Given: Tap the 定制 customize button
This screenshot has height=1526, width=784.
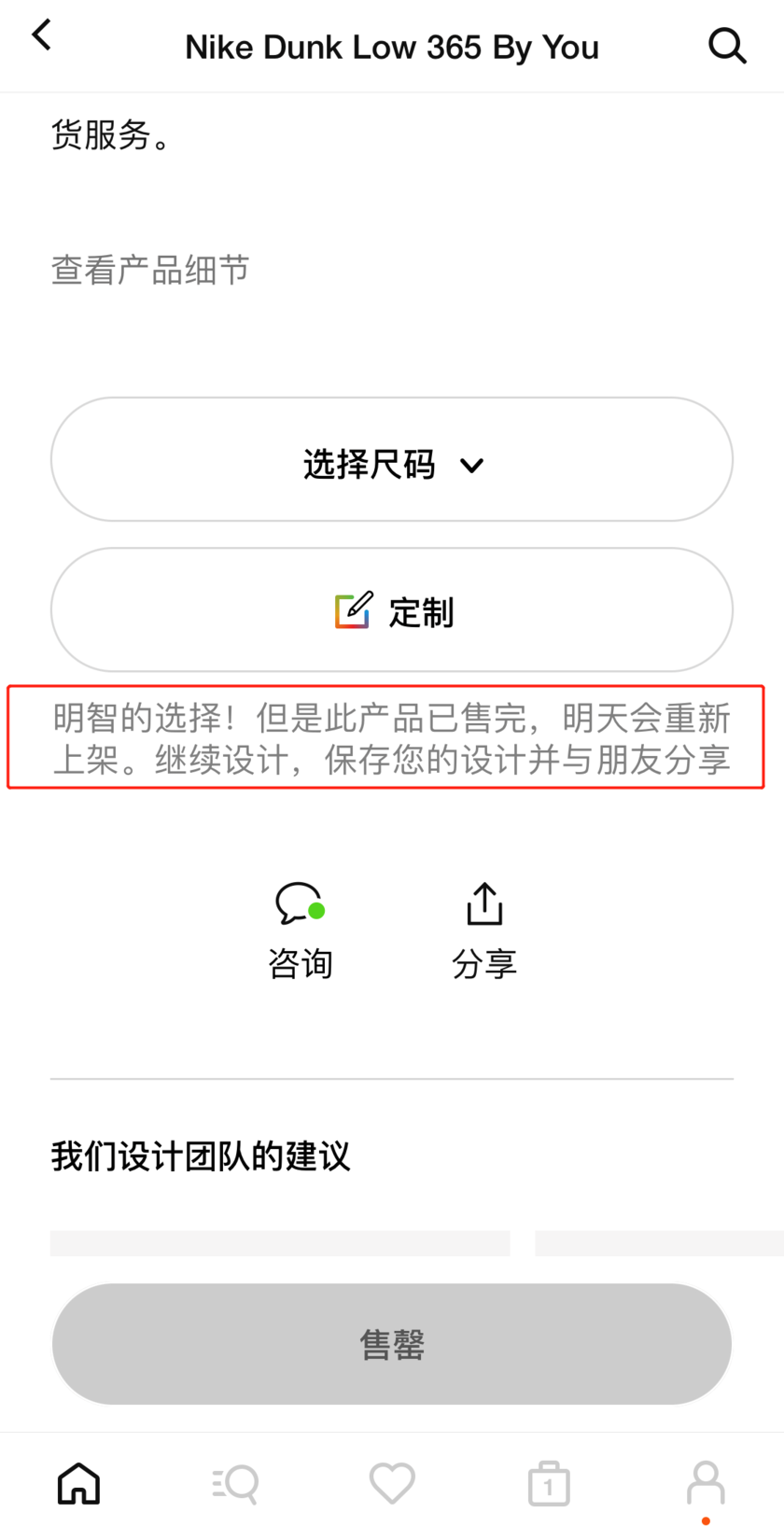Looking at the screenshot, I should (392, 610).
